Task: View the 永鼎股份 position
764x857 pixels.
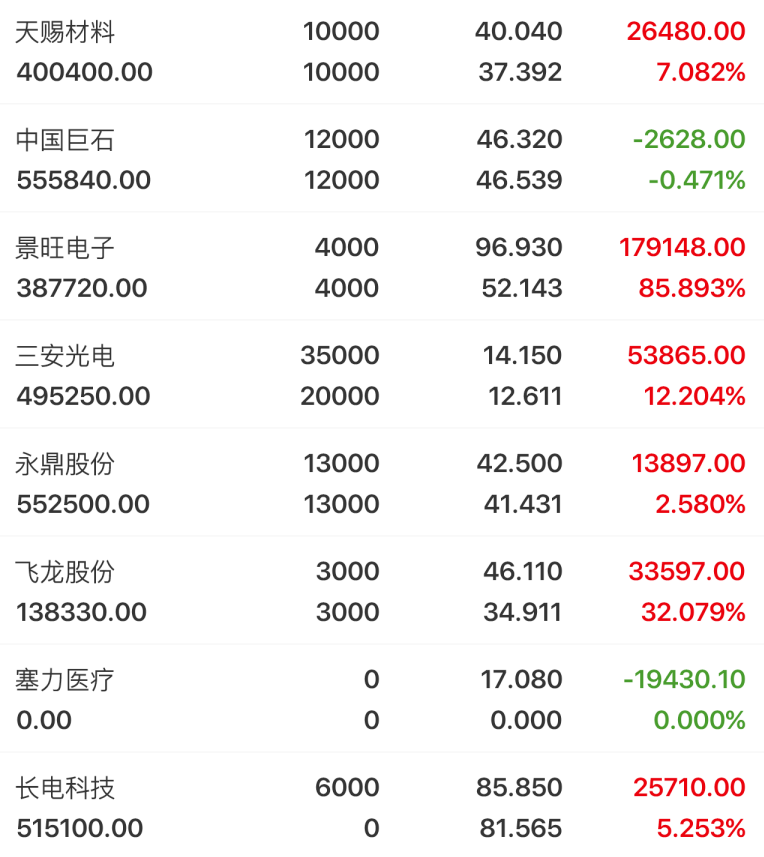Action: coord(382,483)
